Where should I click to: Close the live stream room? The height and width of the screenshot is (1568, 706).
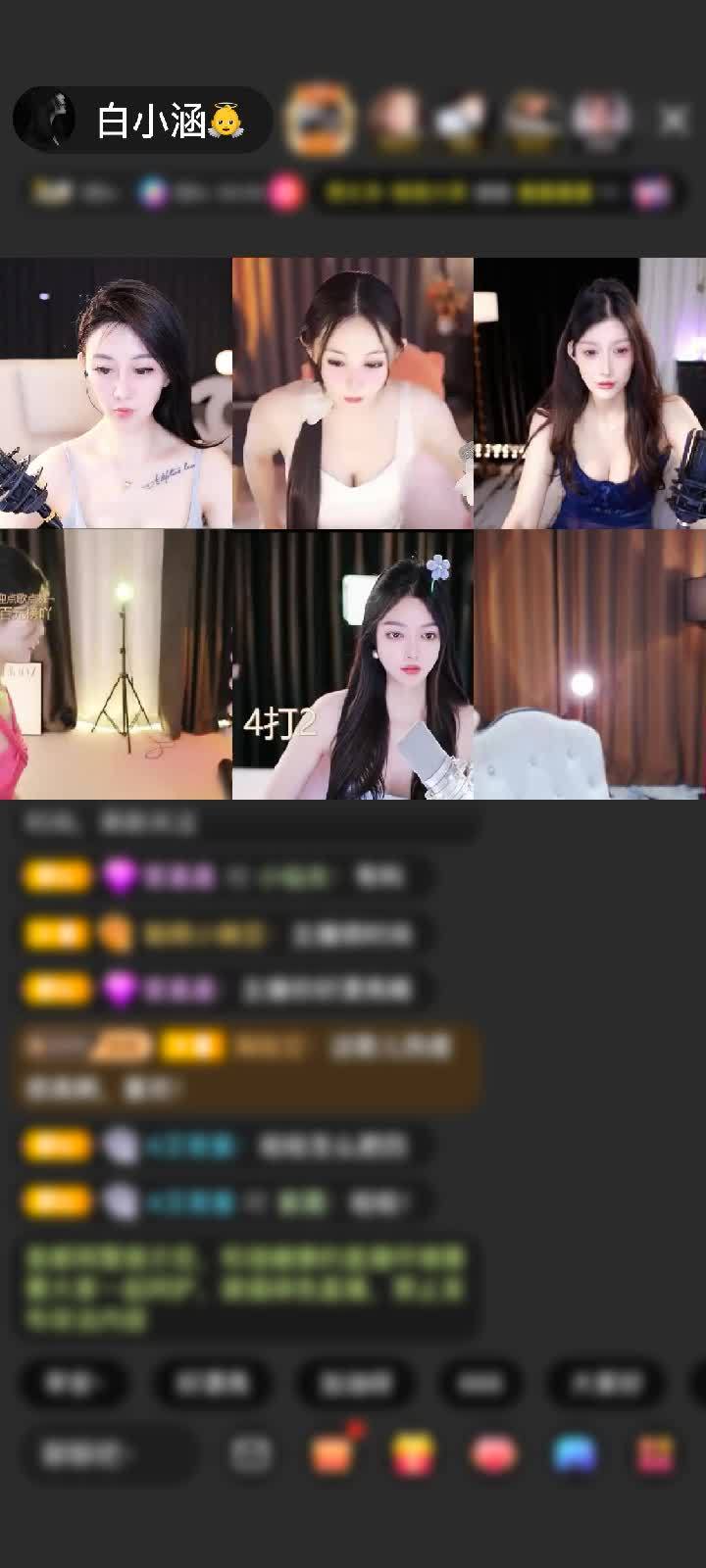pos(674,120)
